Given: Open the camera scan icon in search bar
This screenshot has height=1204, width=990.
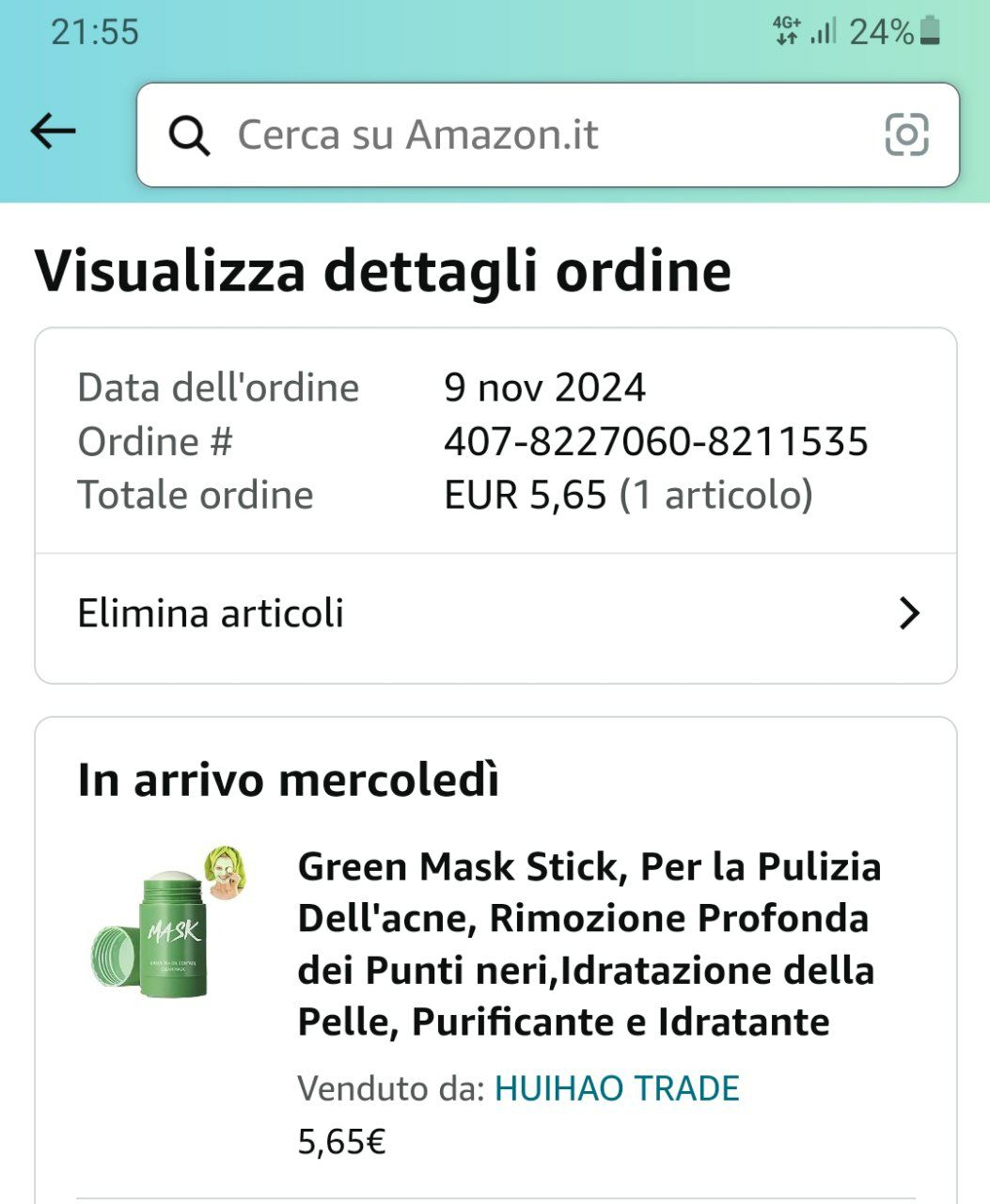Looking at the screenshot, I should click(x=906, y=135).
